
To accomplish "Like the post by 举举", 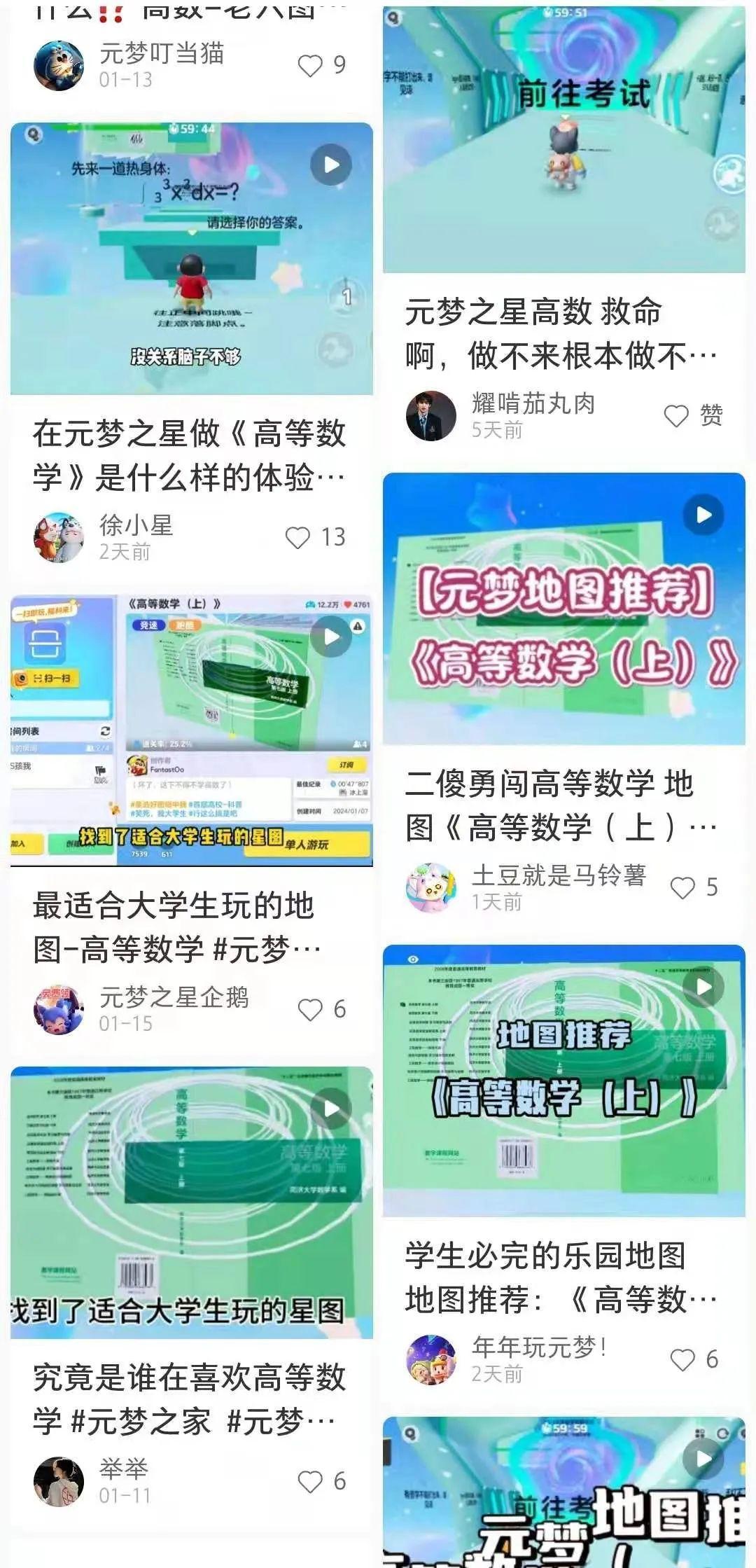I will [x=309, y=1482].
